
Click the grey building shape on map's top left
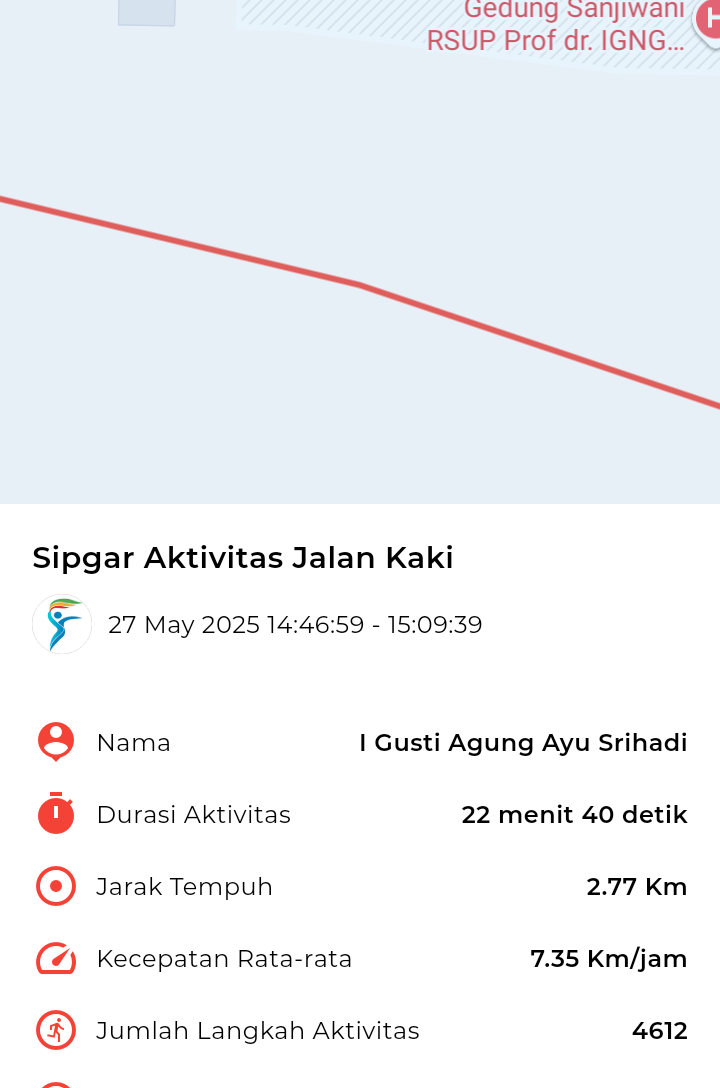pos(146,14)
